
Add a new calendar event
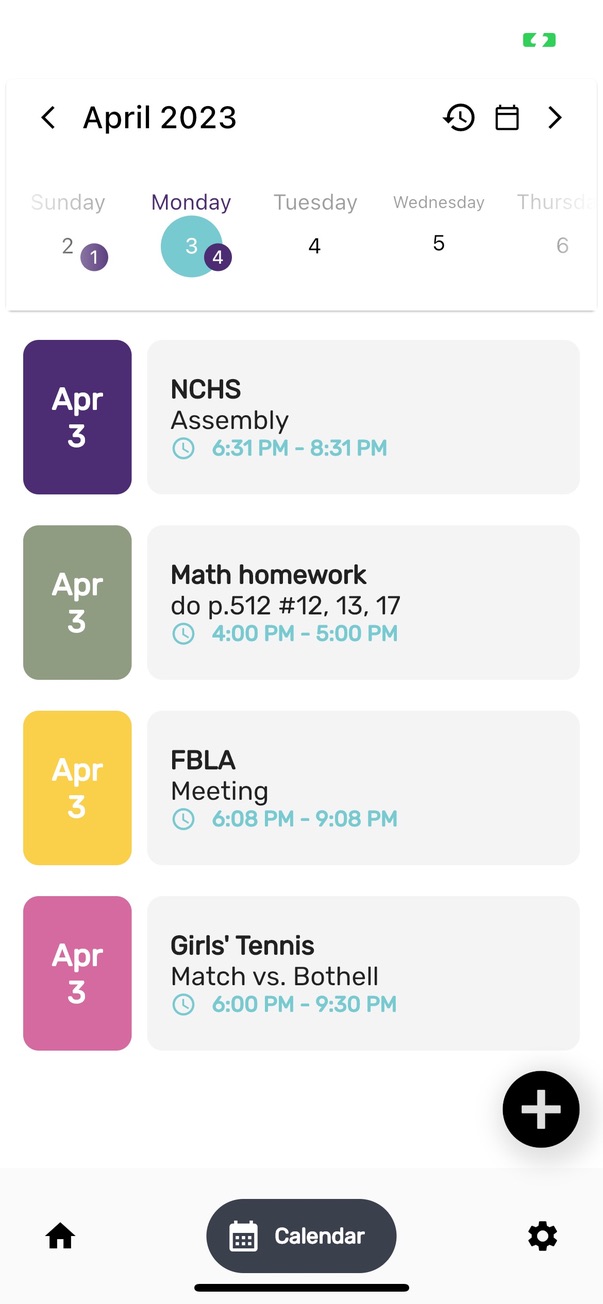pyautogui.click(x=541, y=1109)
